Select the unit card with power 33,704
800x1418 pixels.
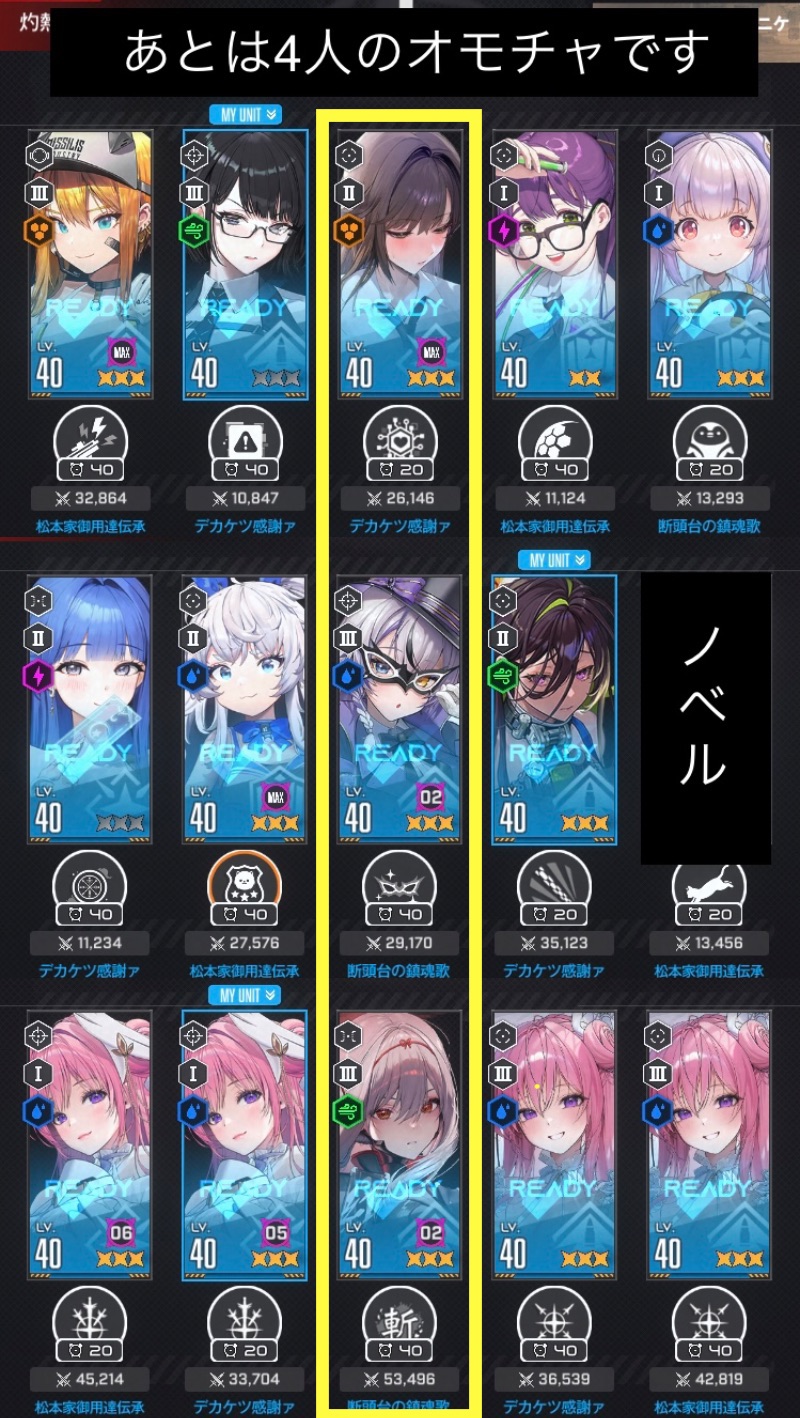[x=245, y=1145]
